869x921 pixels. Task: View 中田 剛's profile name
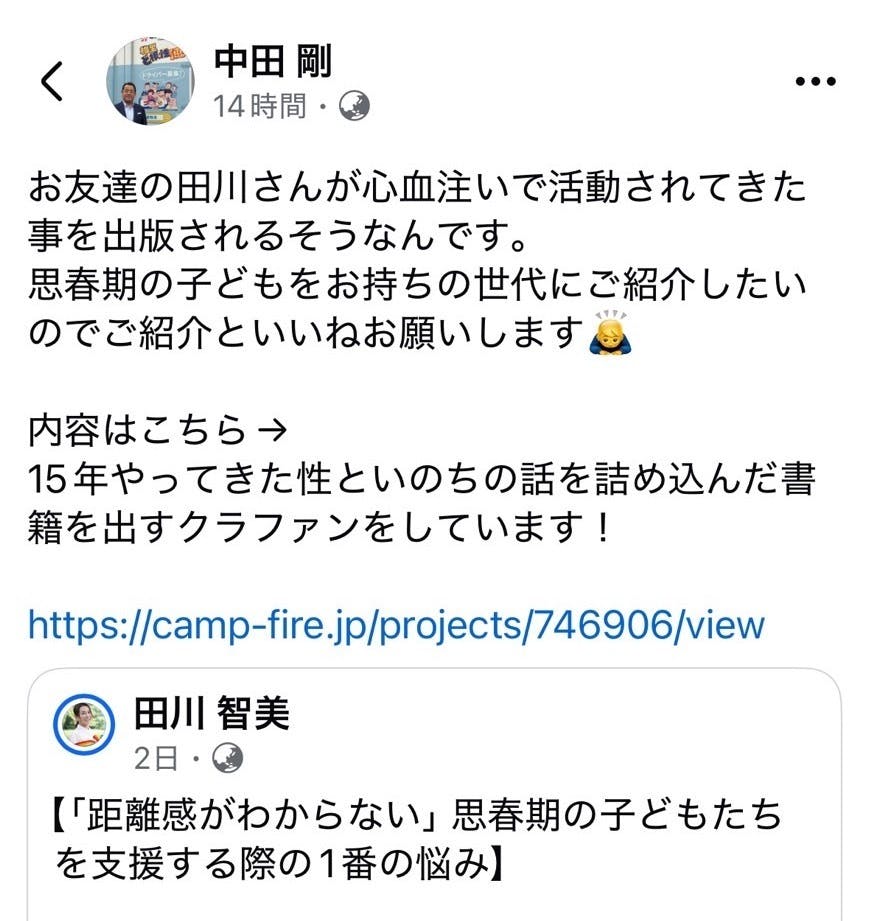272,62
